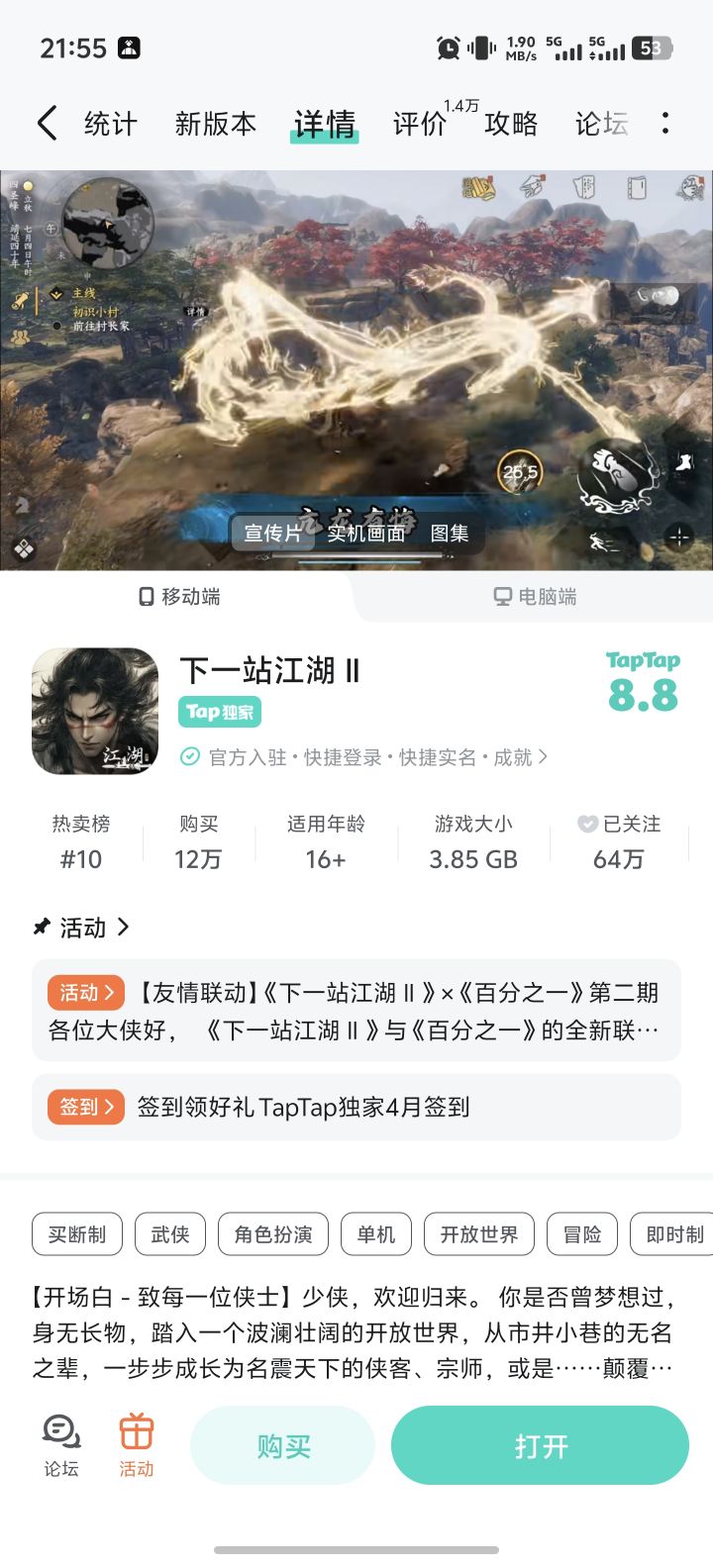Tap the 购买 purchase button
This screenshot has height=1568, width=713.
click(x=282, y=1445)
